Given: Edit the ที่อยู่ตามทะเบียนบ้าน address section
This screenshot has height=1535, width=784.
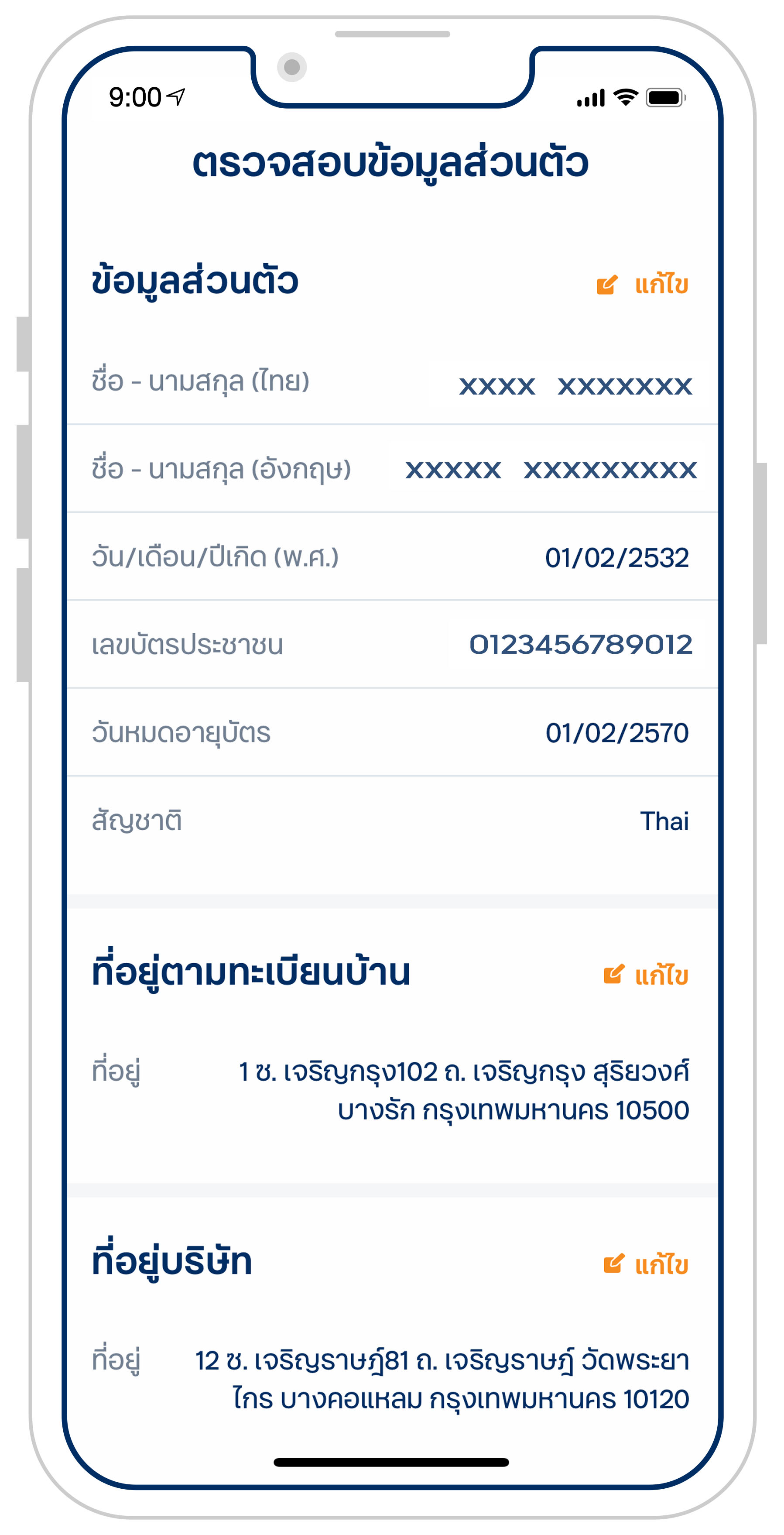Looking at the screenshot, I should [x=646, y=975].
